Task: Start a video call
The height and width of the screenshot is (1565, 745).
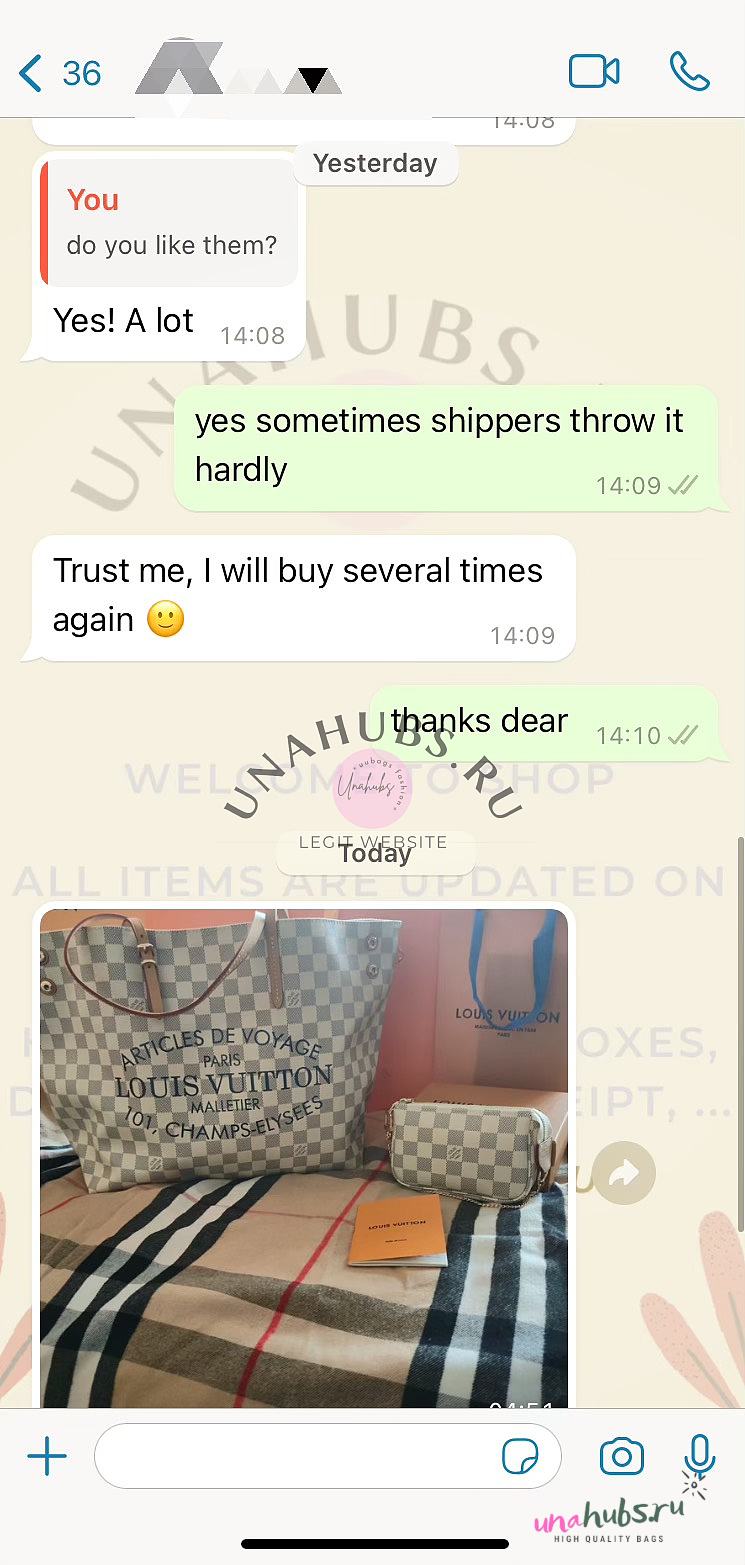Action: click(x=594, y=72)
